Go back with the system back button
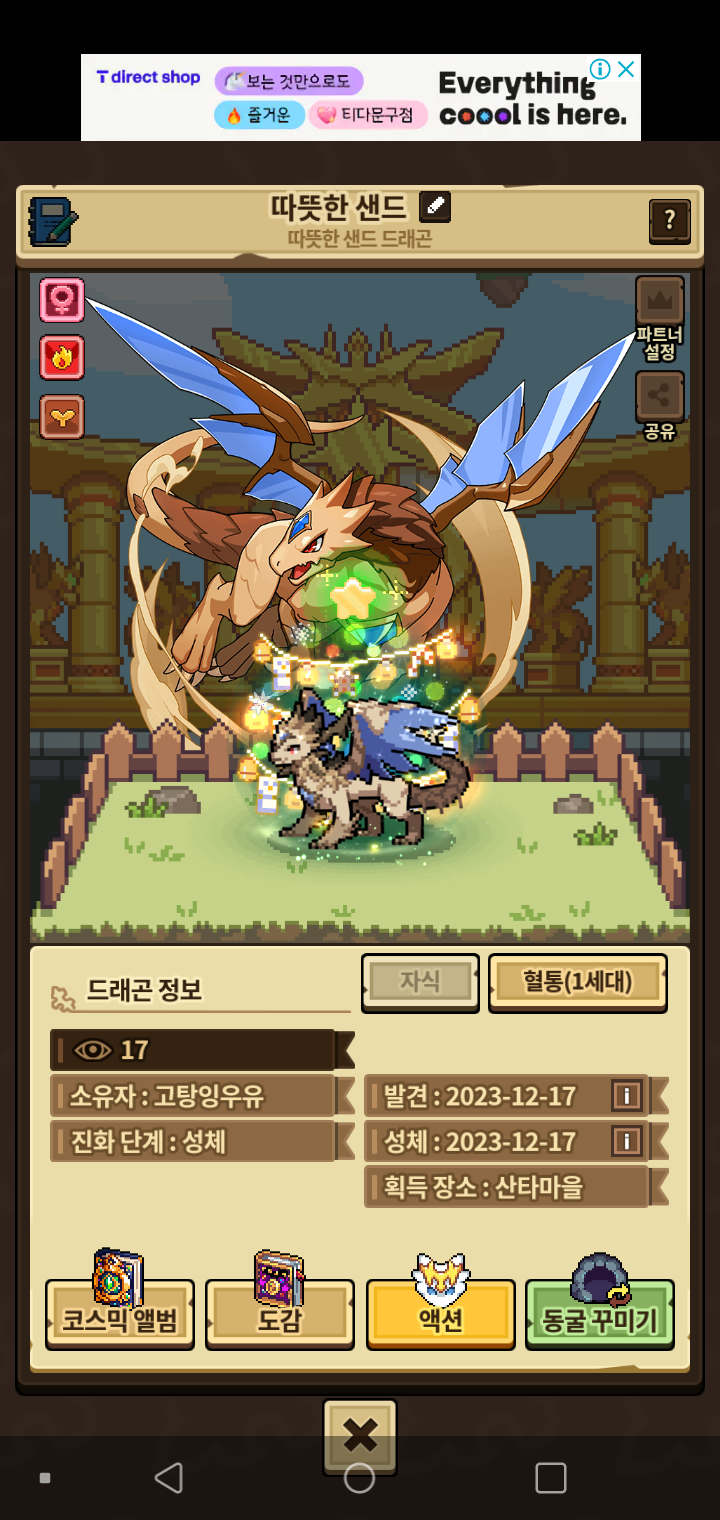This screenshot has height=1520, width=720. pyautogui.click(x=169, y=1478)
